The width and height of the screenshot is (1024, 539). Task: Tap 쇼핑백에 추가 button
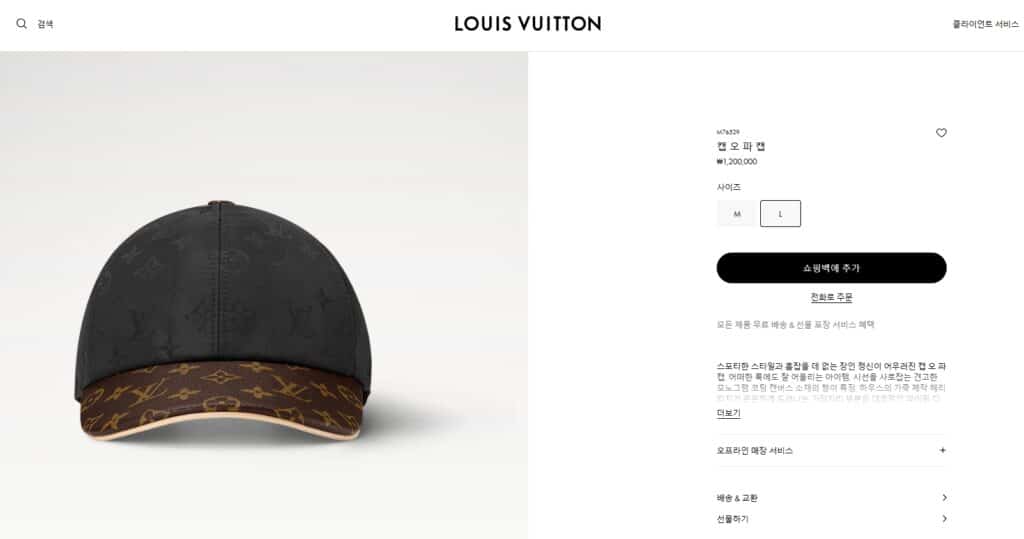(x=831, y=268)
